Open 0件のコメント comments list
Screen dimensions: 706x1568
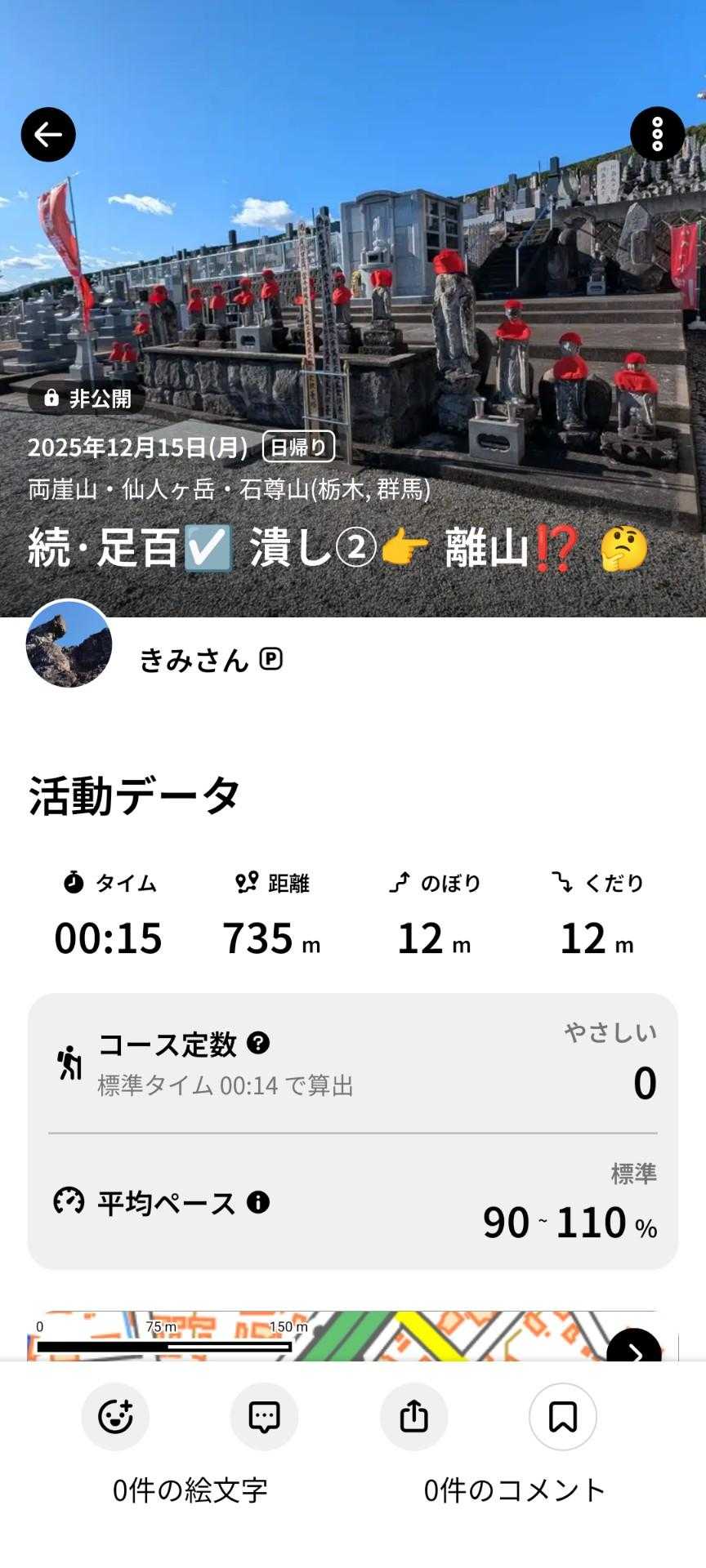pyautogui.click(x=515, y=1490)
